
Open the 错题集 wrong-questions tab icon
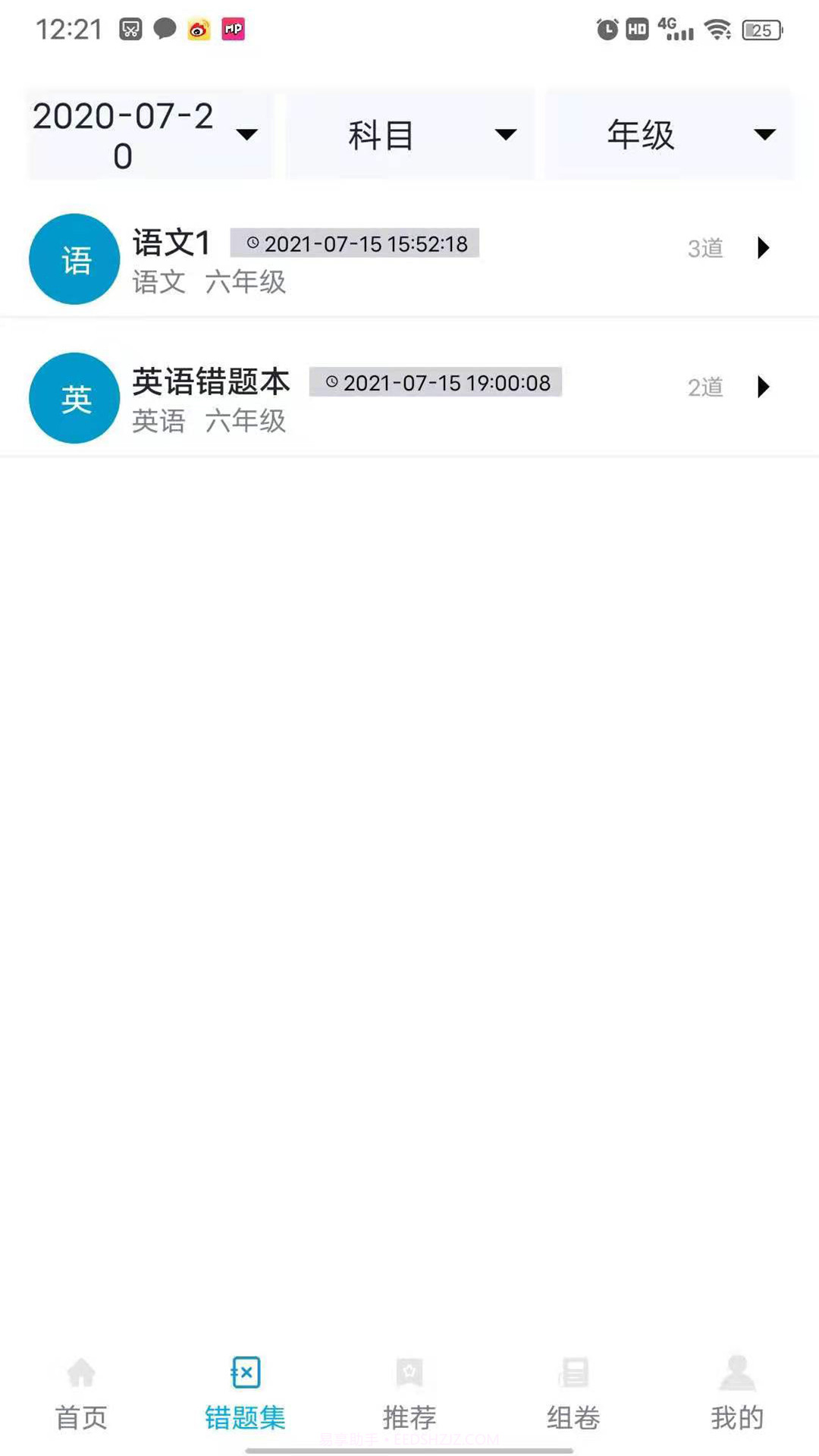pos(244,1373)
